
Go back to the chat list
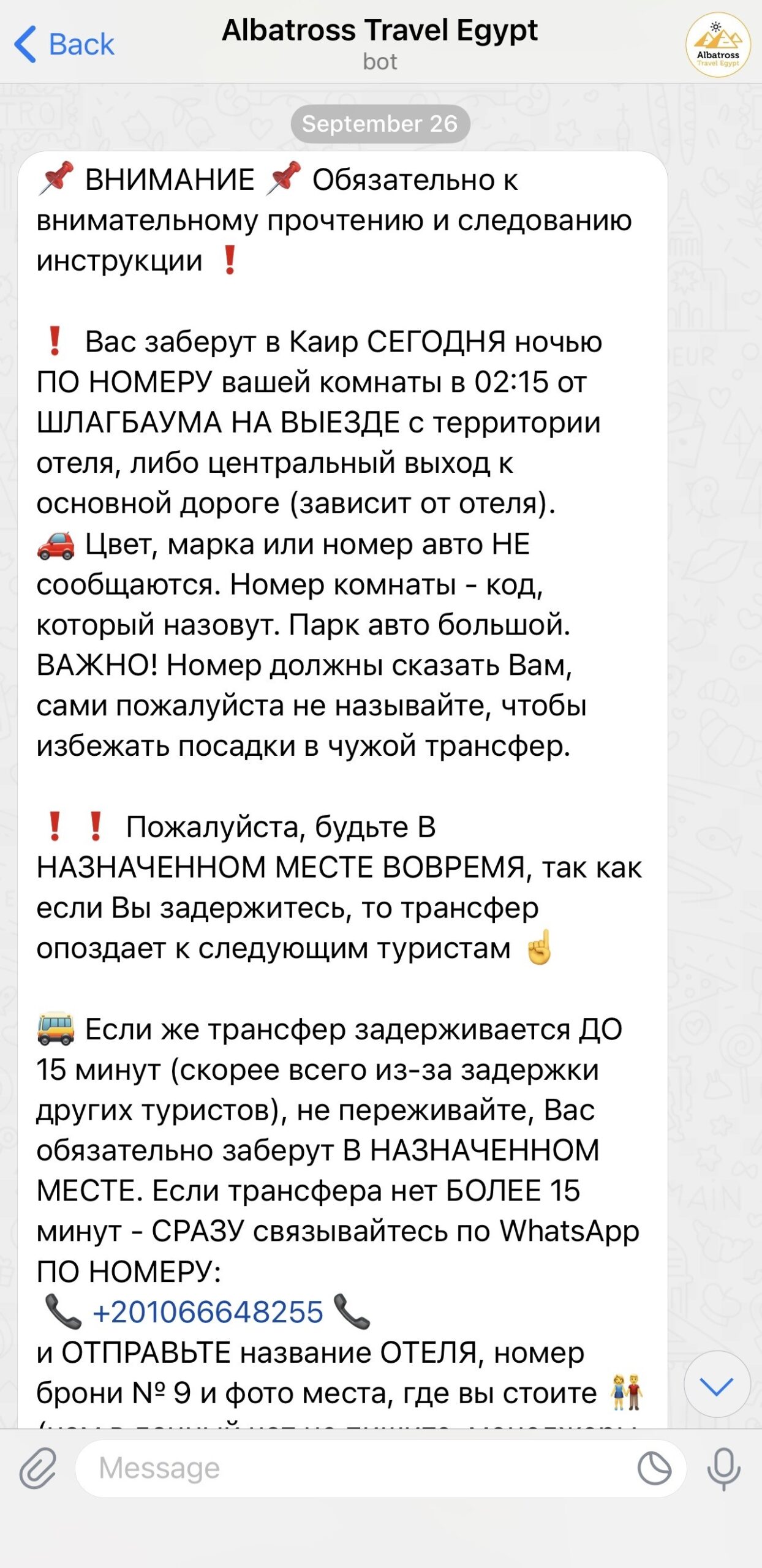tap(64, 44)
